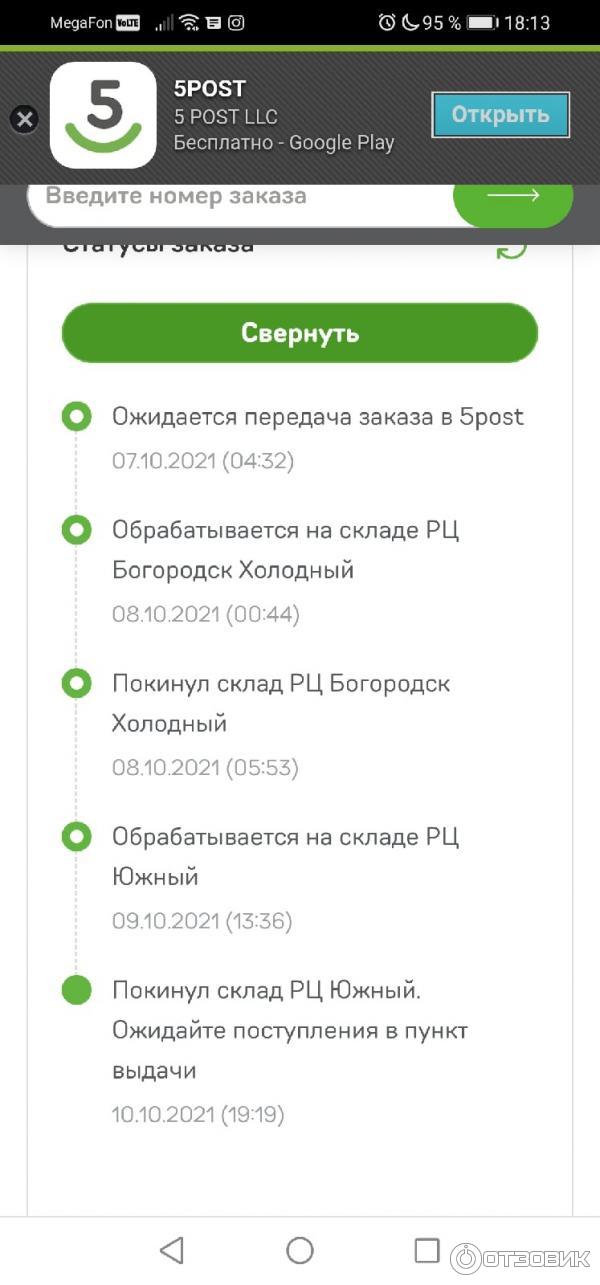Submit order number with the arrow button

click(513, 196)
